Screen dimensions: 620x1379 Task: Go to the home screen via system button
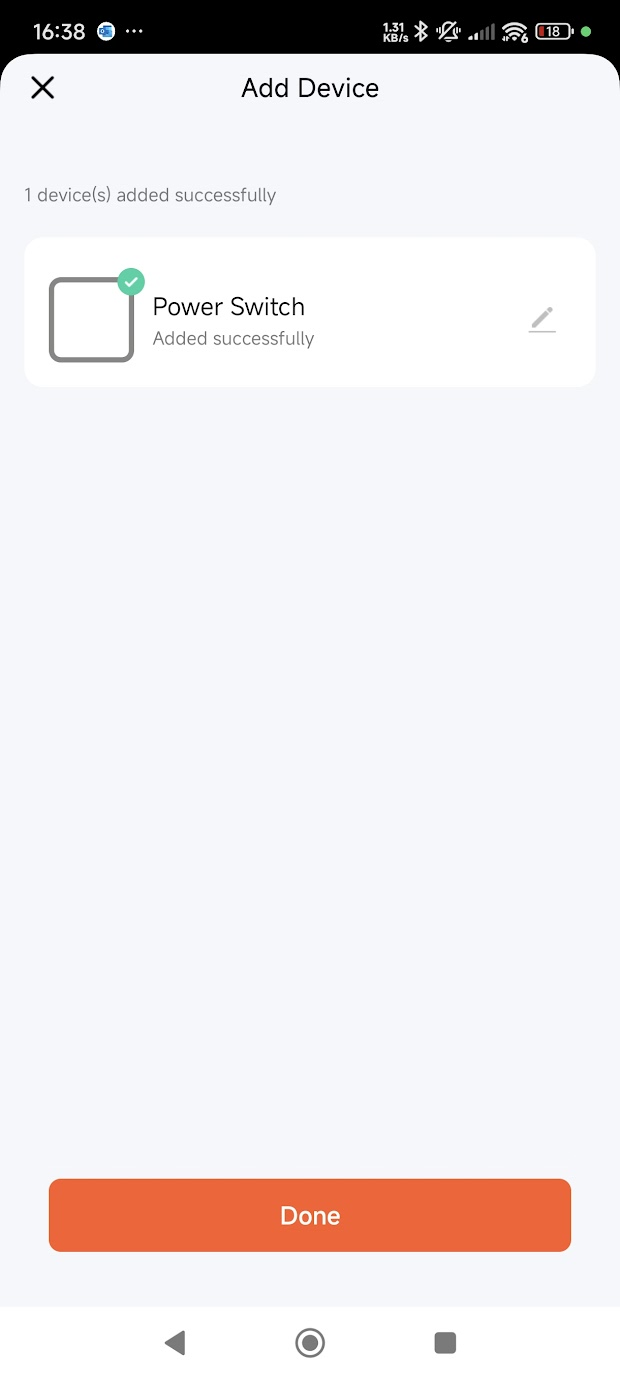(310, 1342)
